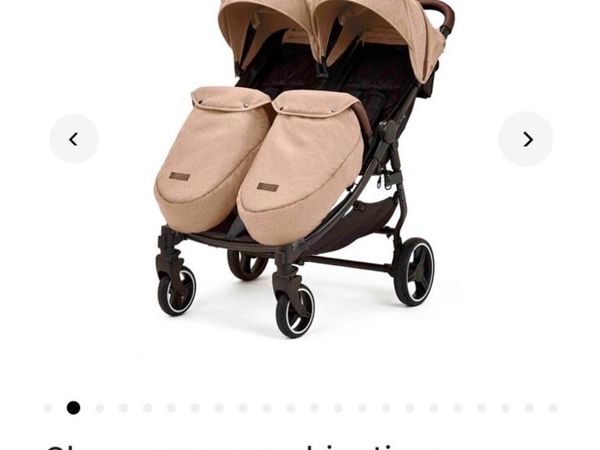This screenshot has height=450, width=600.
Task: Go to the previous product image
Action: (x=74, y=139)
